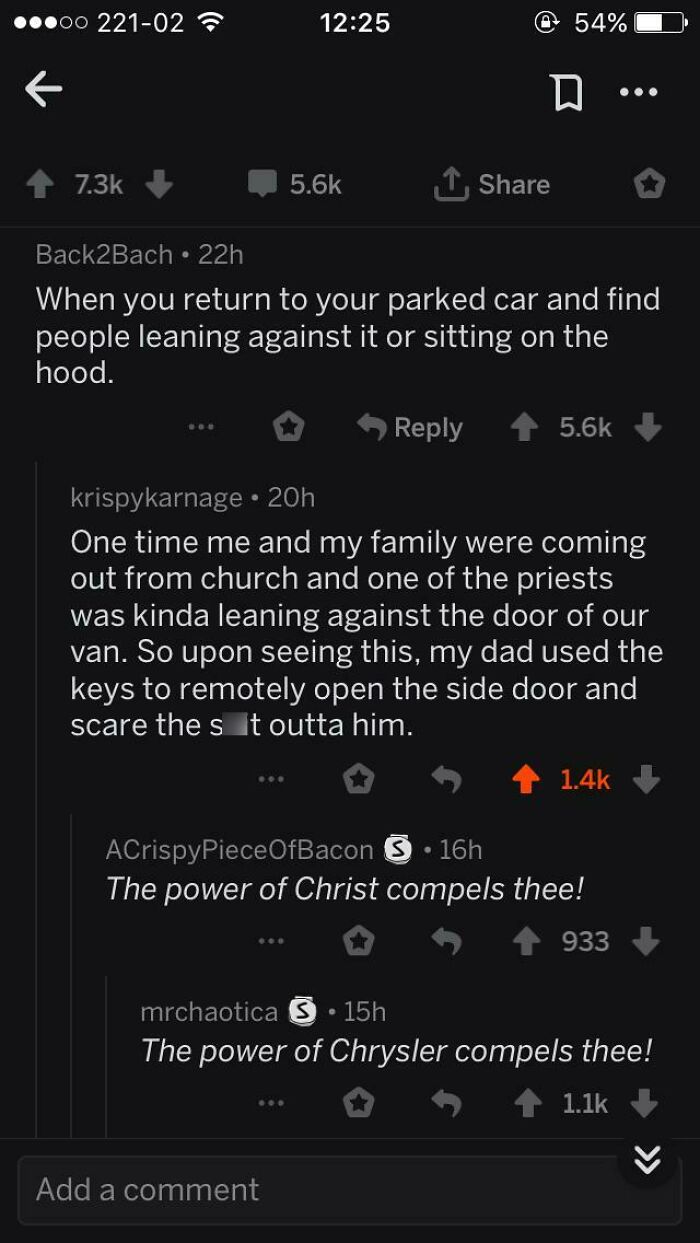The image size is (700, 1243).
Task: Jump to next comment with double chevron
Action: (x=647, y=1159)
